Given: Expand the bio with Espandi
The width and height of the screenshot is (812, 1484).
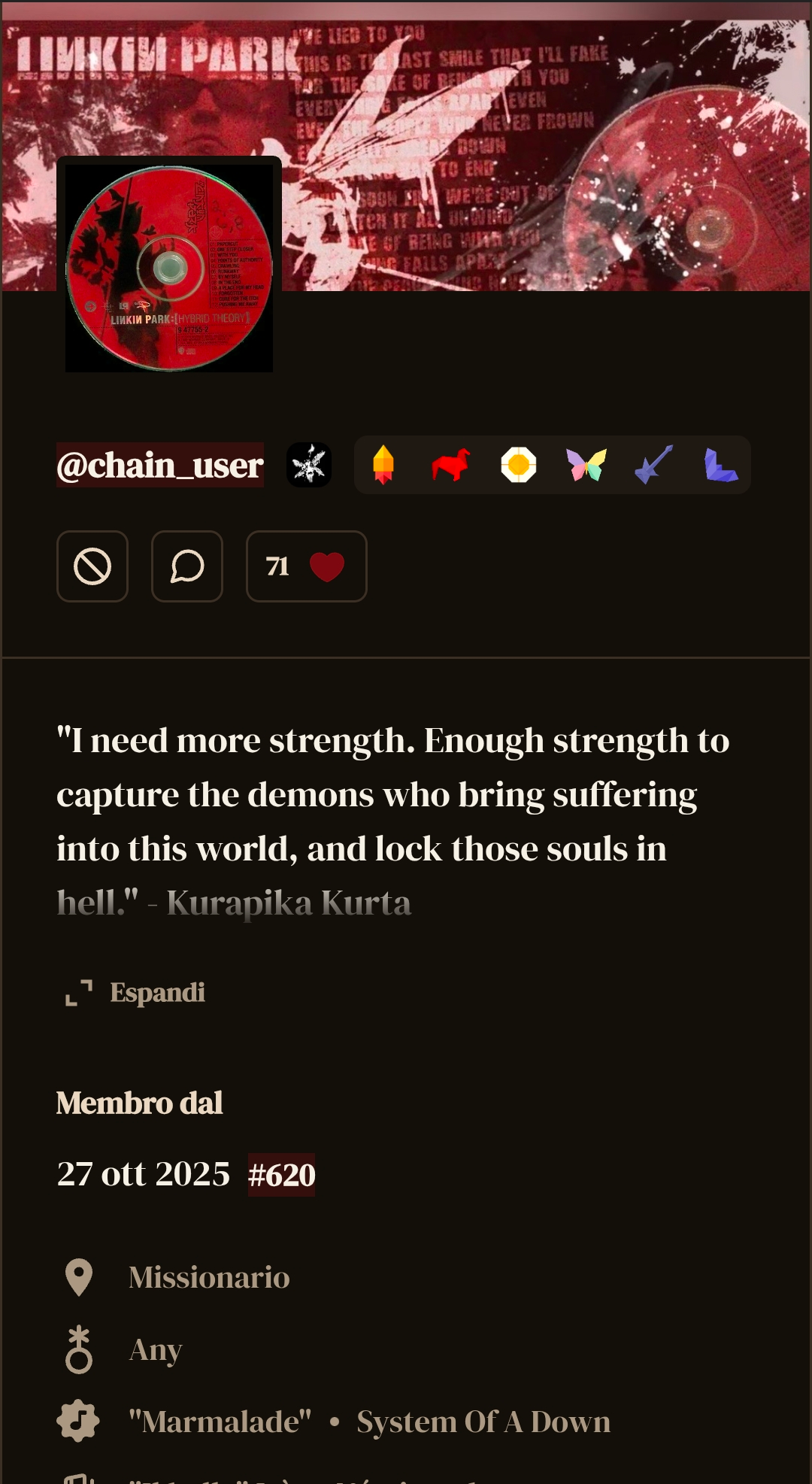Looking at the screenshot, I should [136, 992].
